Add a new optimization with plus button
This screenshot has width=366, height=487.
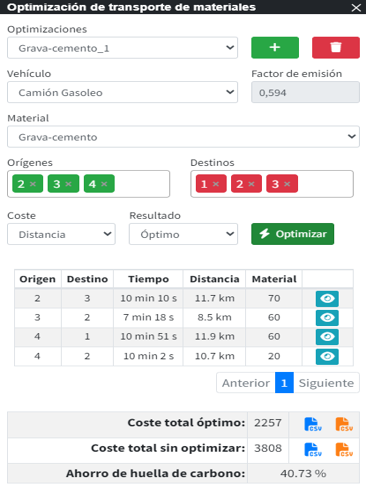click(275, 48)
